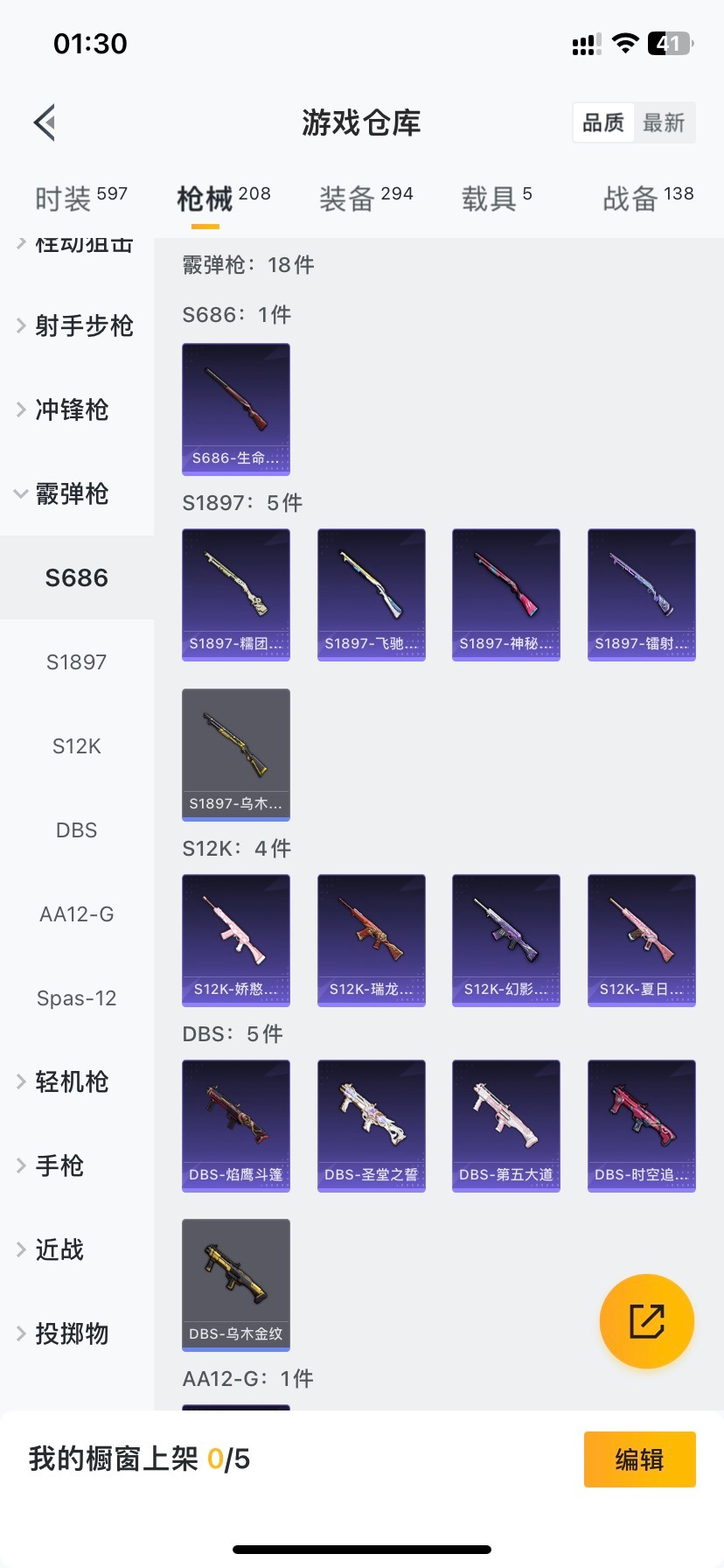Jump to AA12-G in the sidebar
The height and width of the screenshot is (1568, 724).
77,914
